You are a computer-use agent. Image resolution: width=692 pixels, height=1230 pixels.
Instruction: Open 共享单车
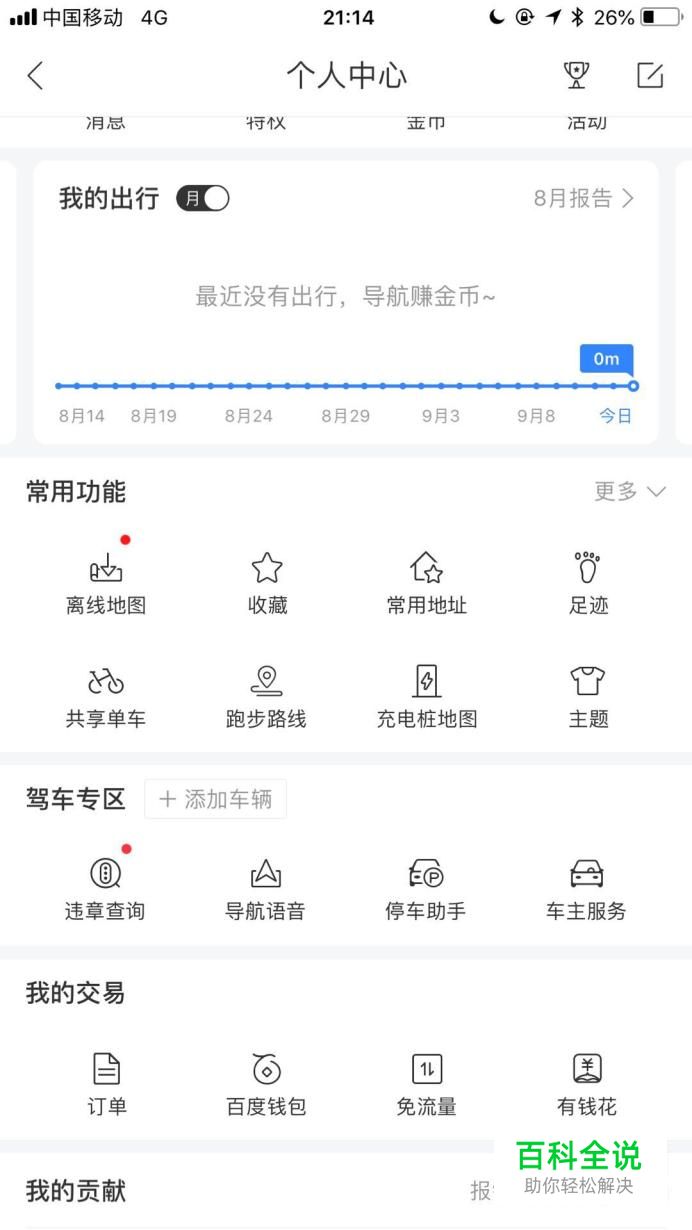[x=106, y=697]
